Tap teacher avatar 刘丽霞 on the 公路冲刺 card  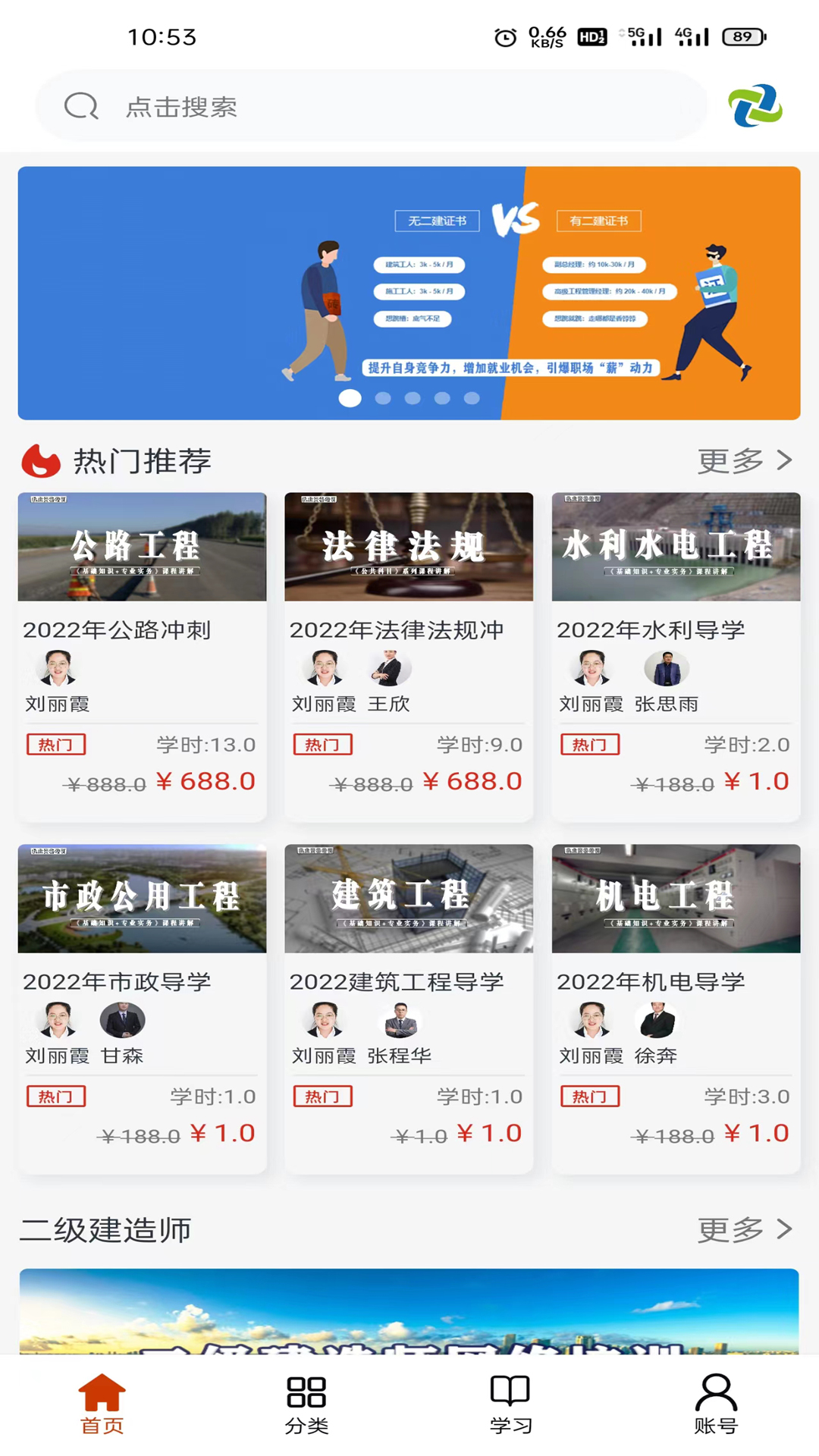pyautogui.click(x=55, y=668)
